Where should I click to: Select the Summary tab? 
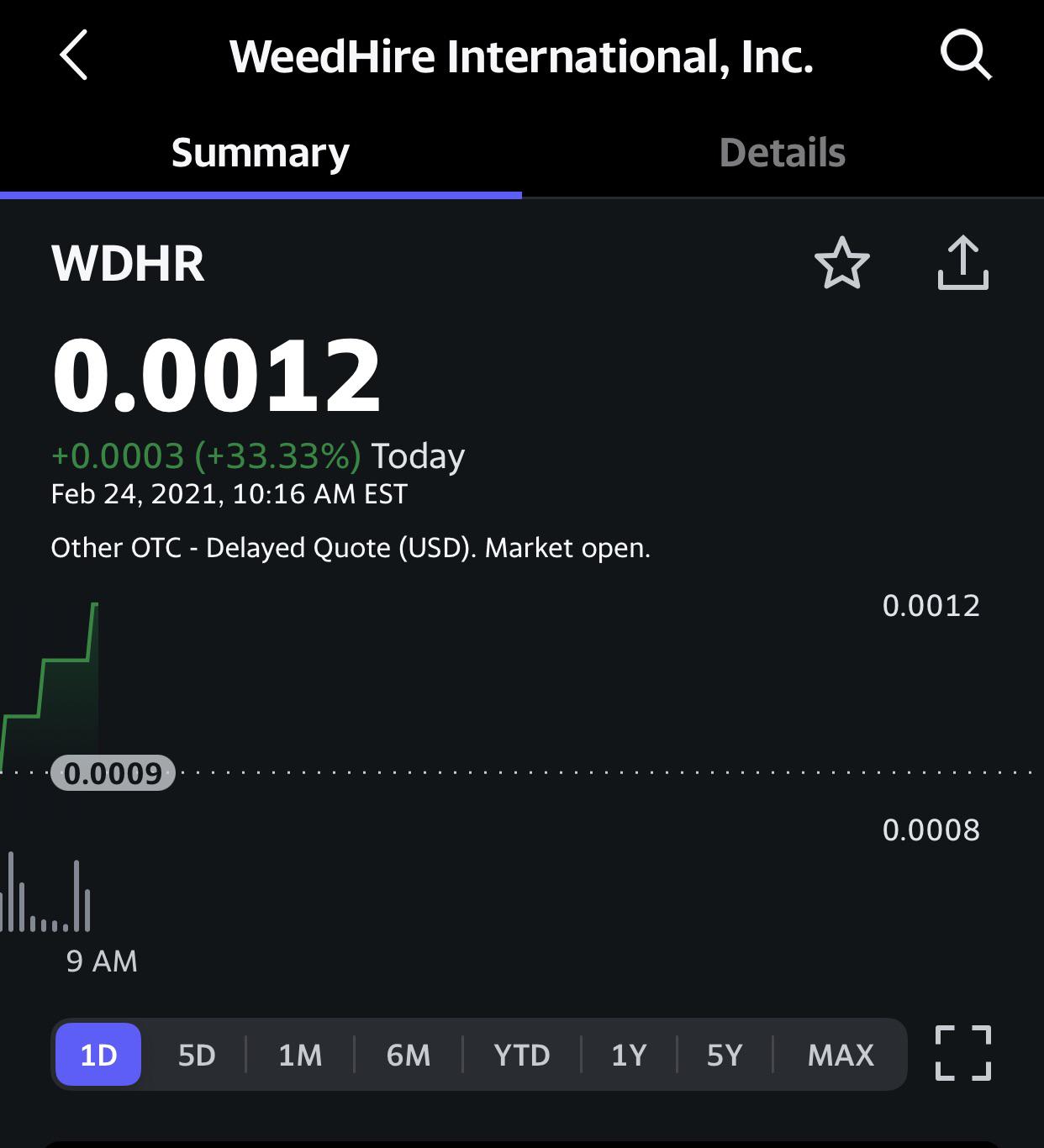pos(261,153)
